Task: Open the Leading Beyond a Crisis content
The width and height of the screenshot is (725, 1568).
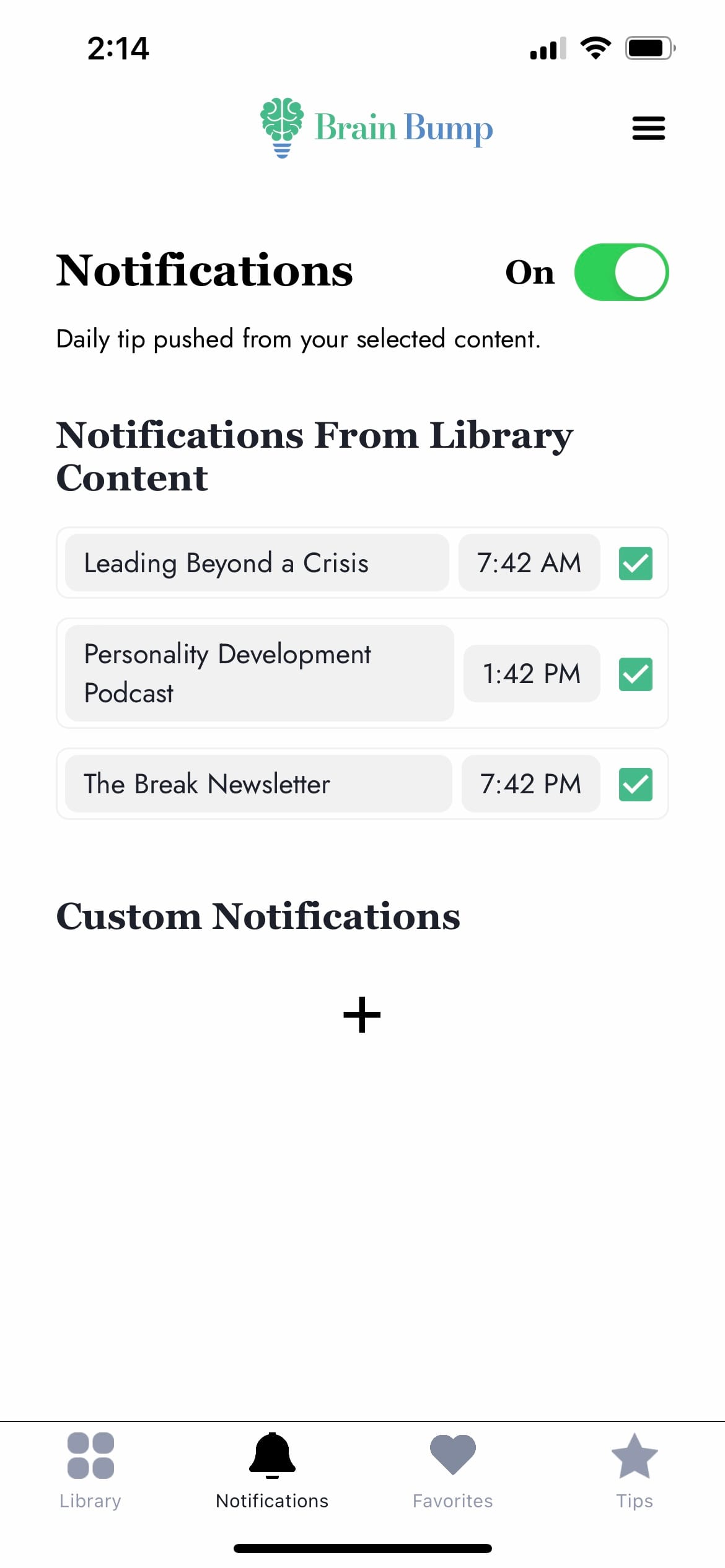Action: pyautogui.click(x=257, y=563)
